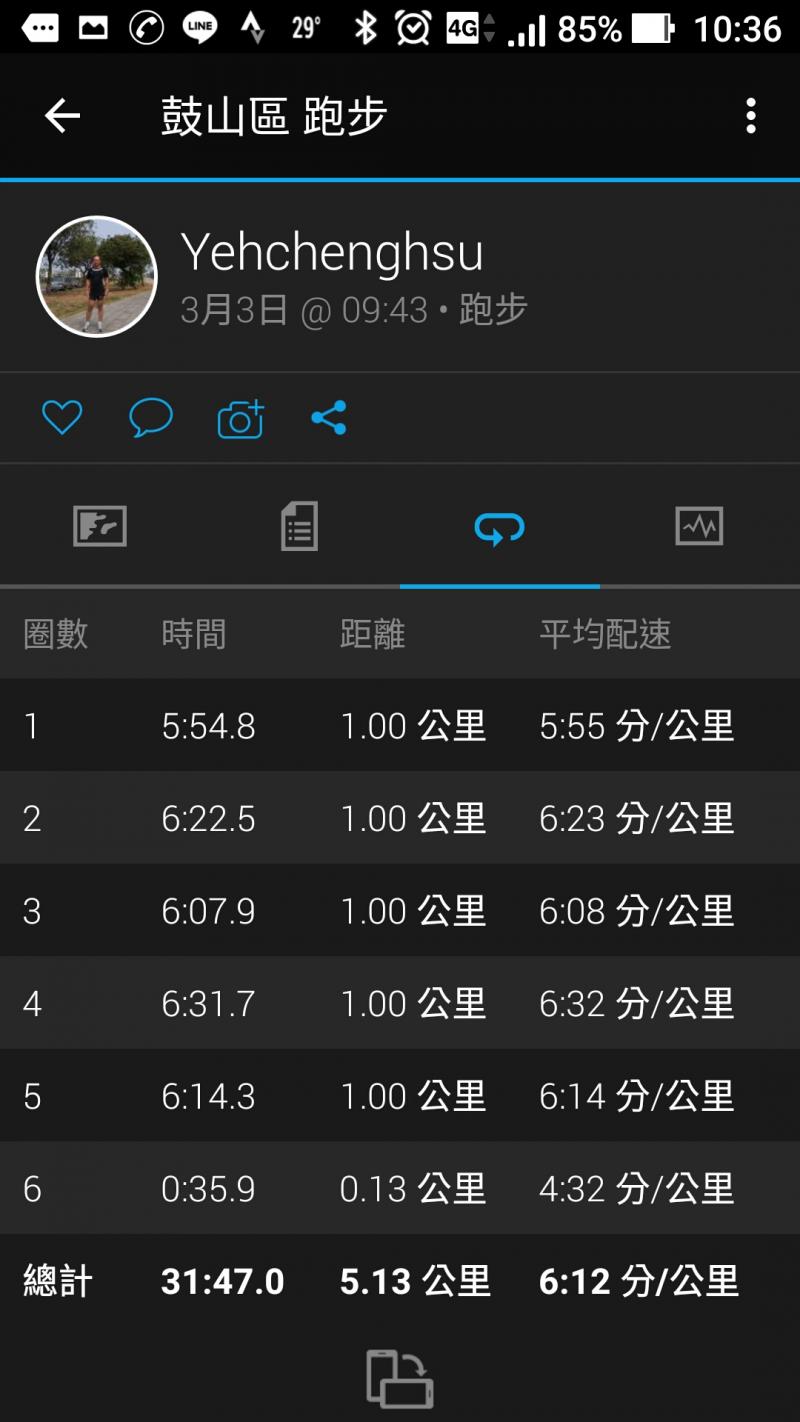This screenshot has width=800, height=1422.
Task: Rotate table view with the device icon
Action: point(400,1378)
